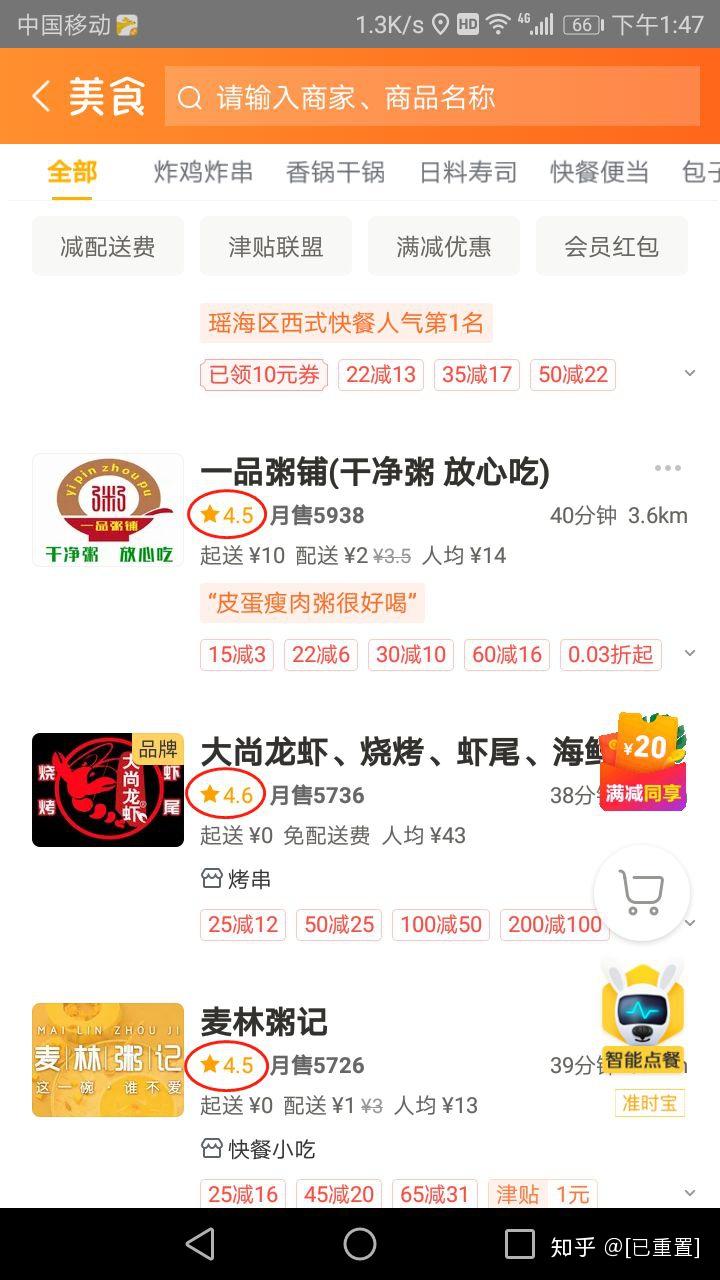Tap the search box for merchants and dishes

point(432,97)
